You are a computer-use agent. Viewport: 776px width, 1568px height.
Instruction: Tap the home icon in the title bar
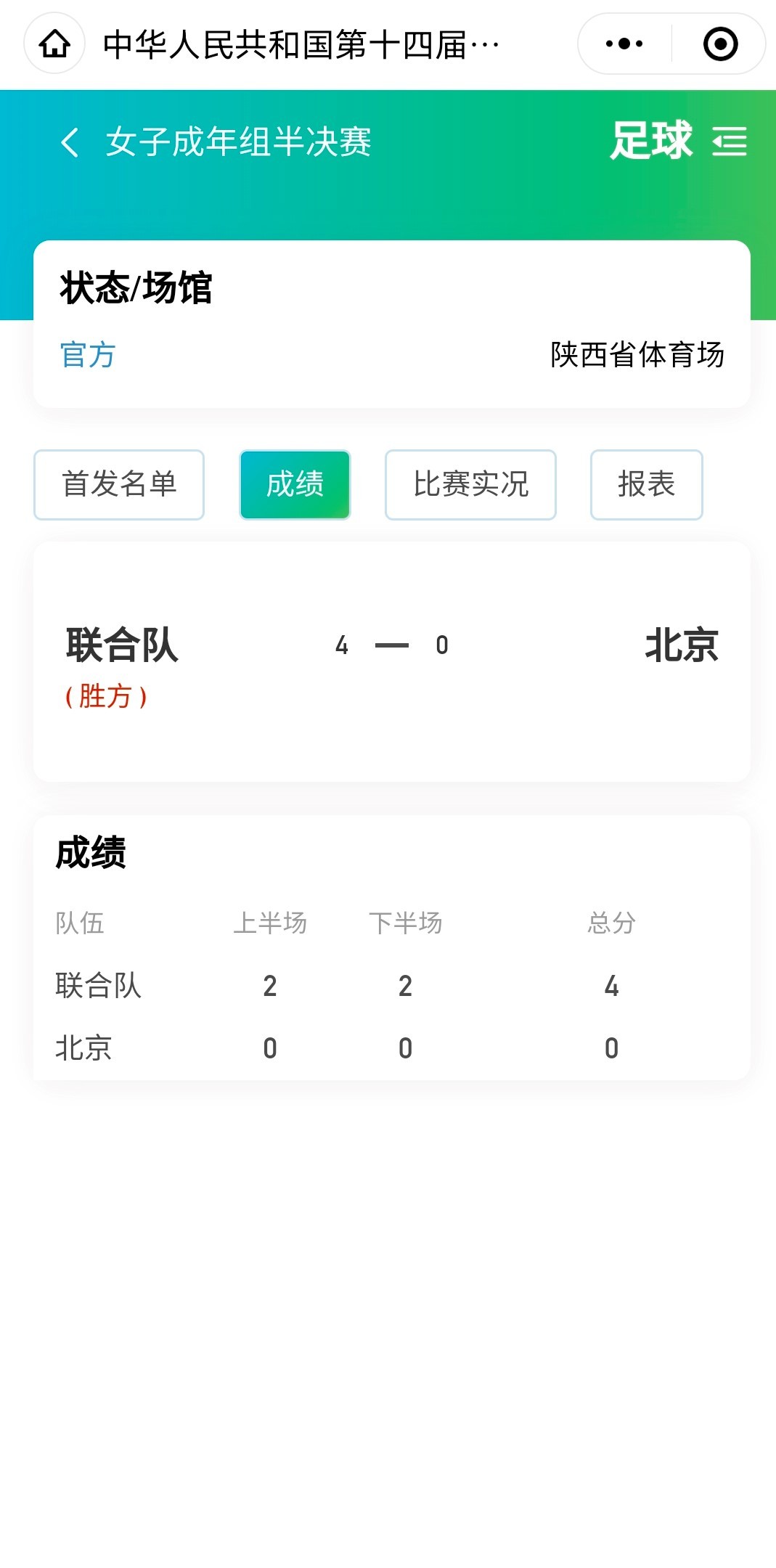(x=54, y=44)
